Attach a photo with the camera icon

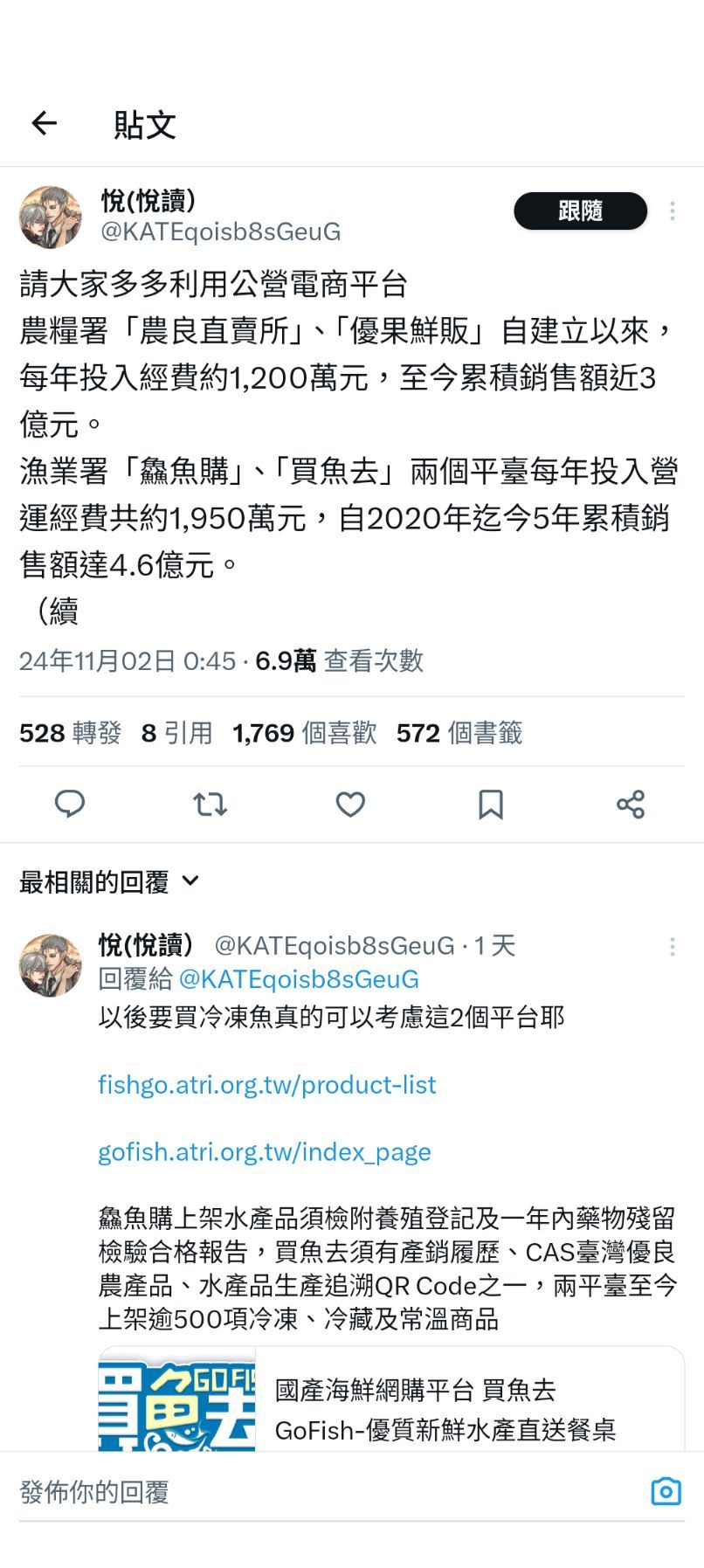[x=666, y=1491]
